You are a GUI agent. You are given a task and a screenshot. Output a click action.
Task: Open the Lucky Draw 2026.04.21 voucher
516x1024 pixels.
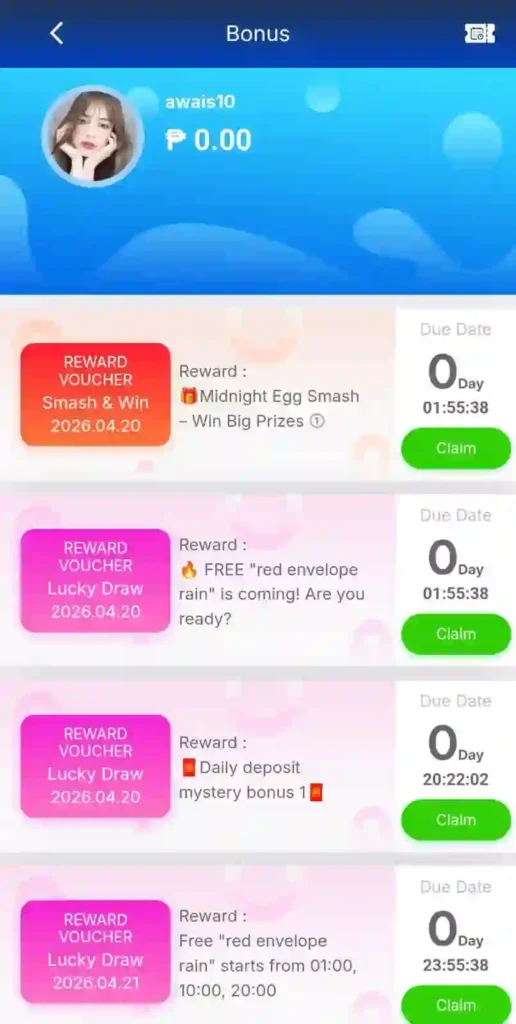(x=95, y=952)
